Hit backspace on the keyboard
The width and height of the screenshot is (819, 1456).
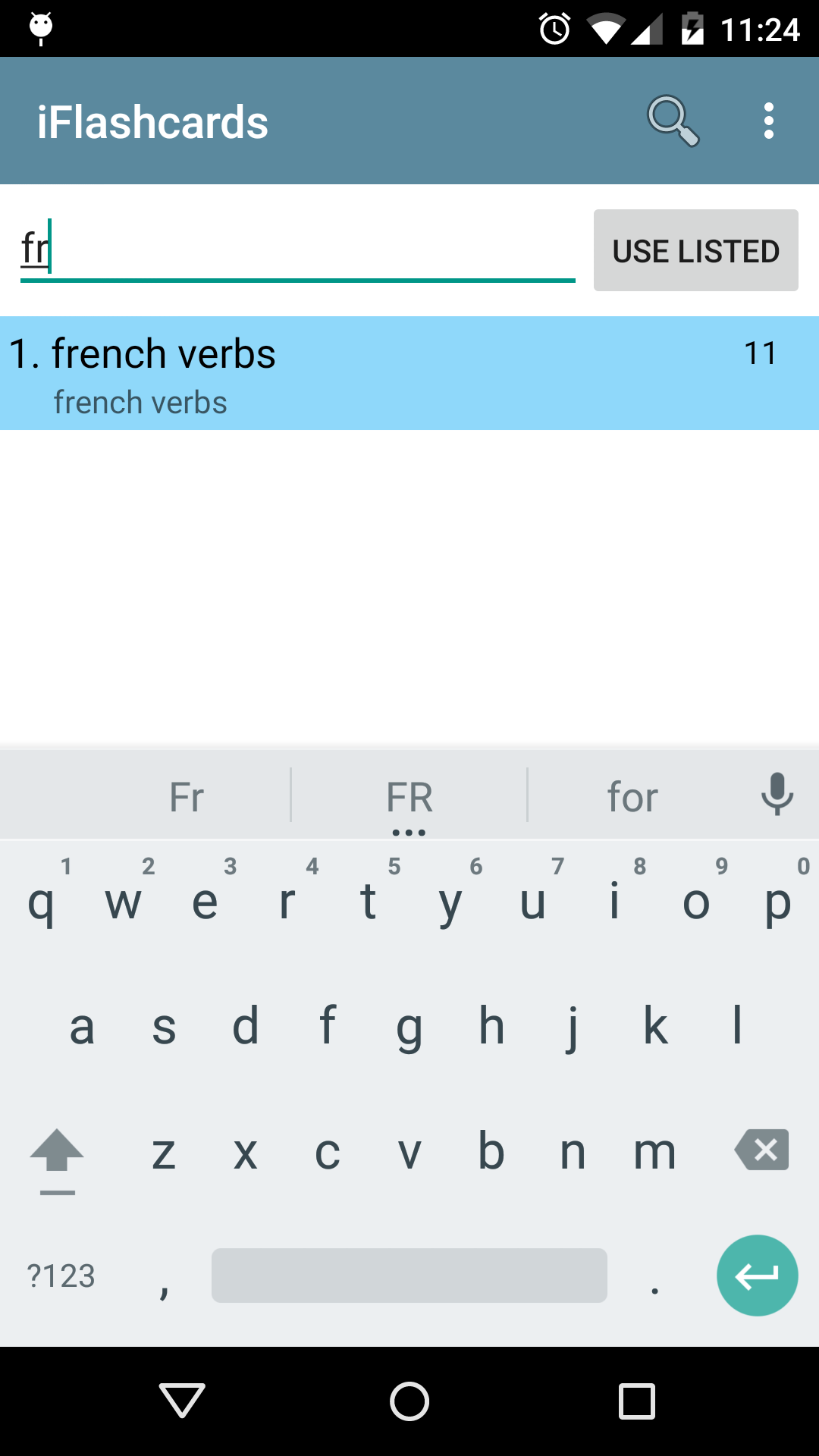click(x=761, y=1150)
